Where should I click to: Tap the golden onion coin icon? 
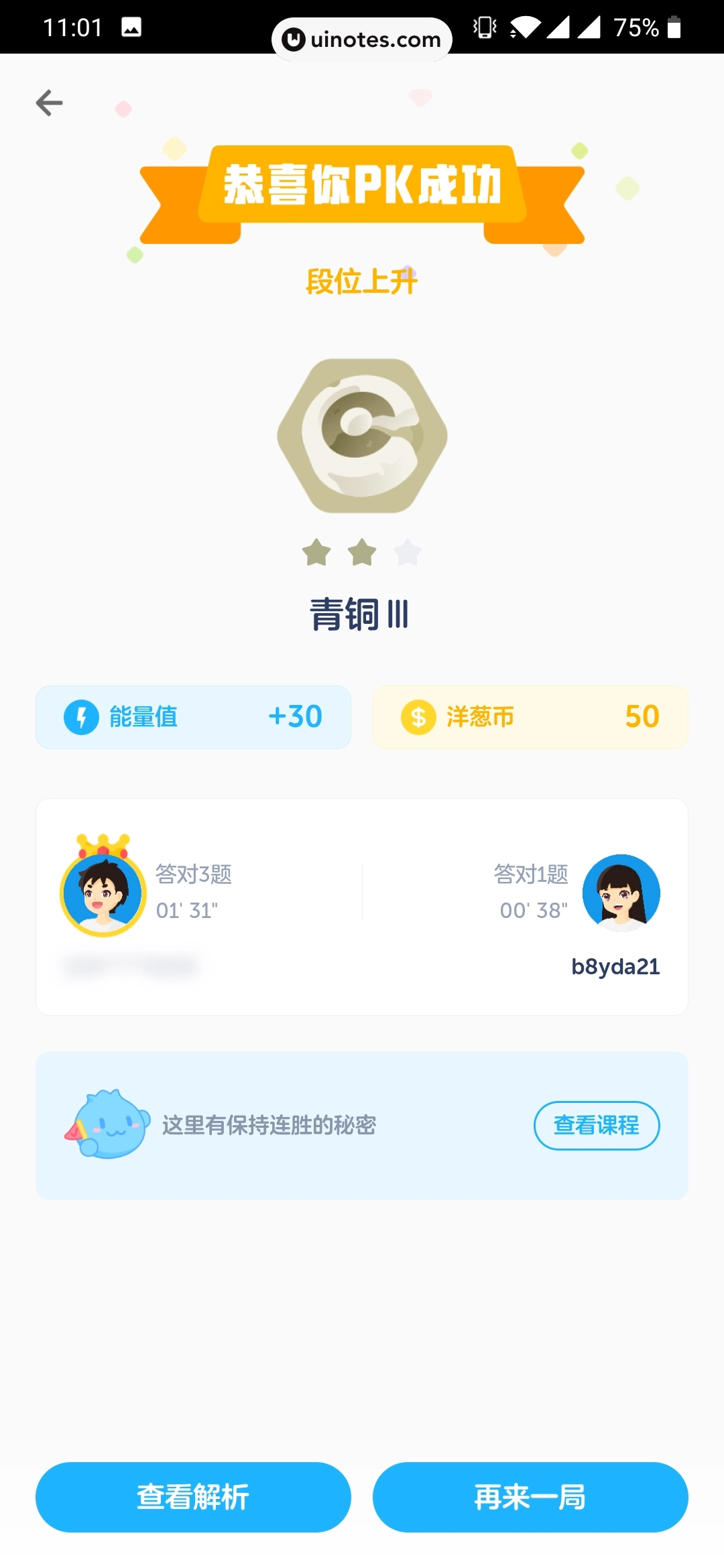click(418, 716)
